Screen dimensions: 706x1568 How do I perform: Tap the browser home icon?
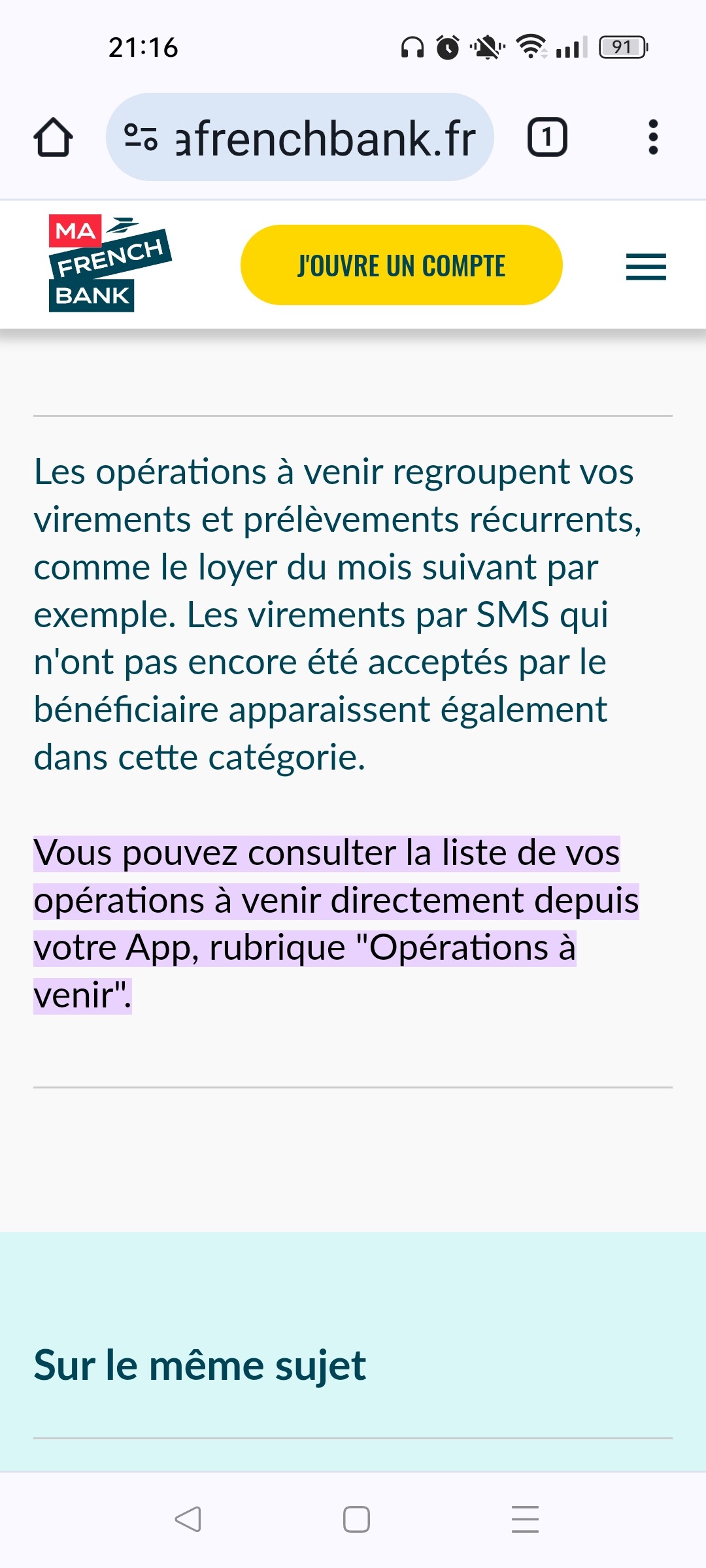click(x=53, y=137)
